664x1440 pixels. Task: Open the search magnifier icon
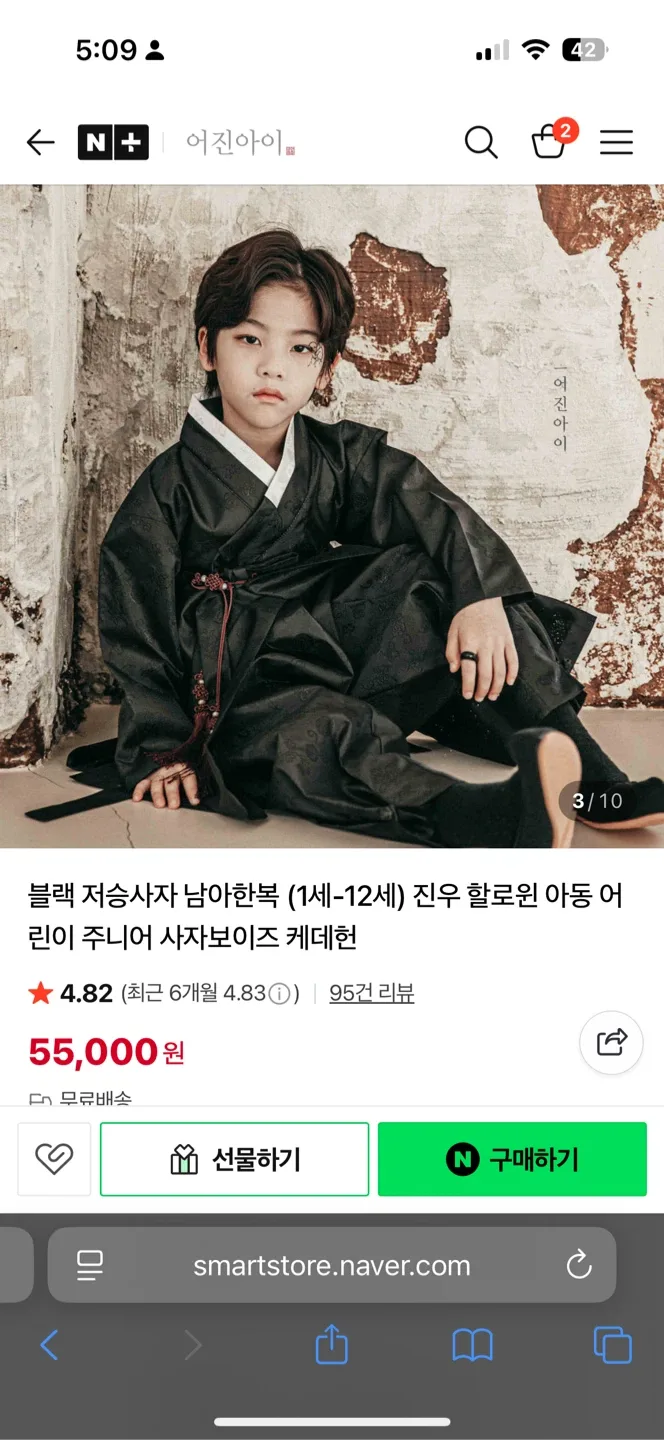tap(481, 143)
